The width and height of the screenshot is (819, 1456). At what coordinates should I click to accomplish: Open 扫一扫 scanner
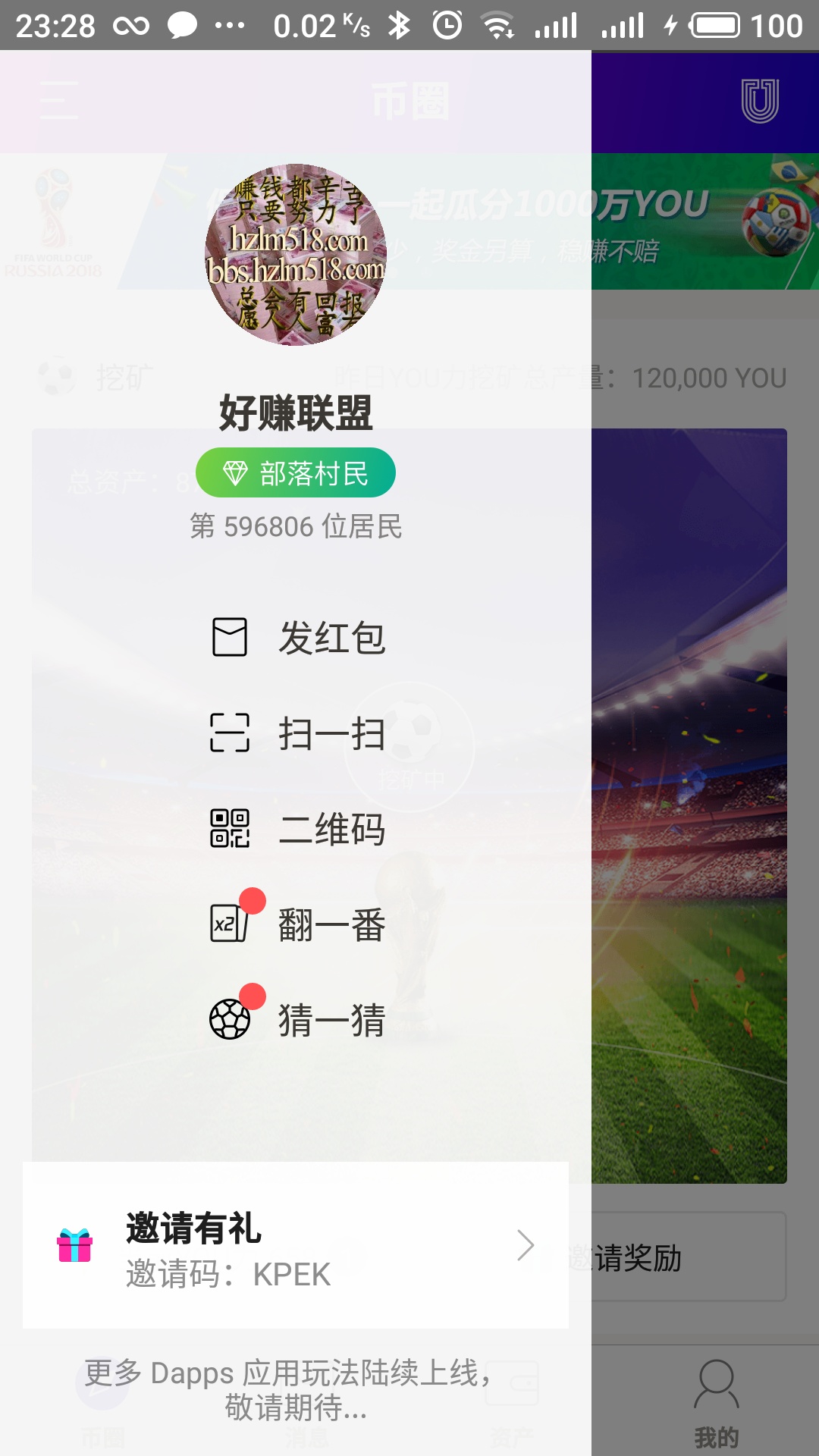tap(297, 733)
